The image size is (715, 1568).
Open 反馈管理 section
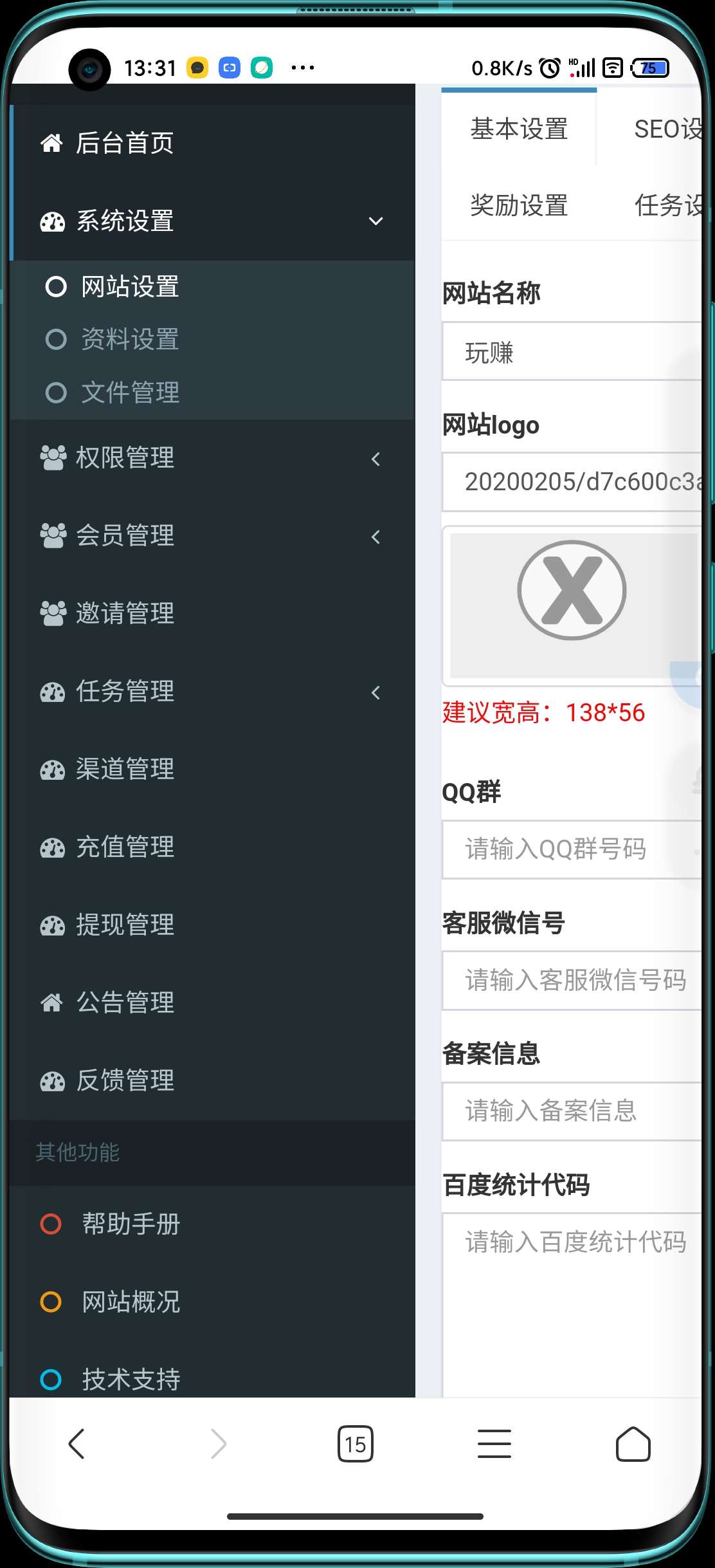pyautogui.click(x=213, y=1081)
